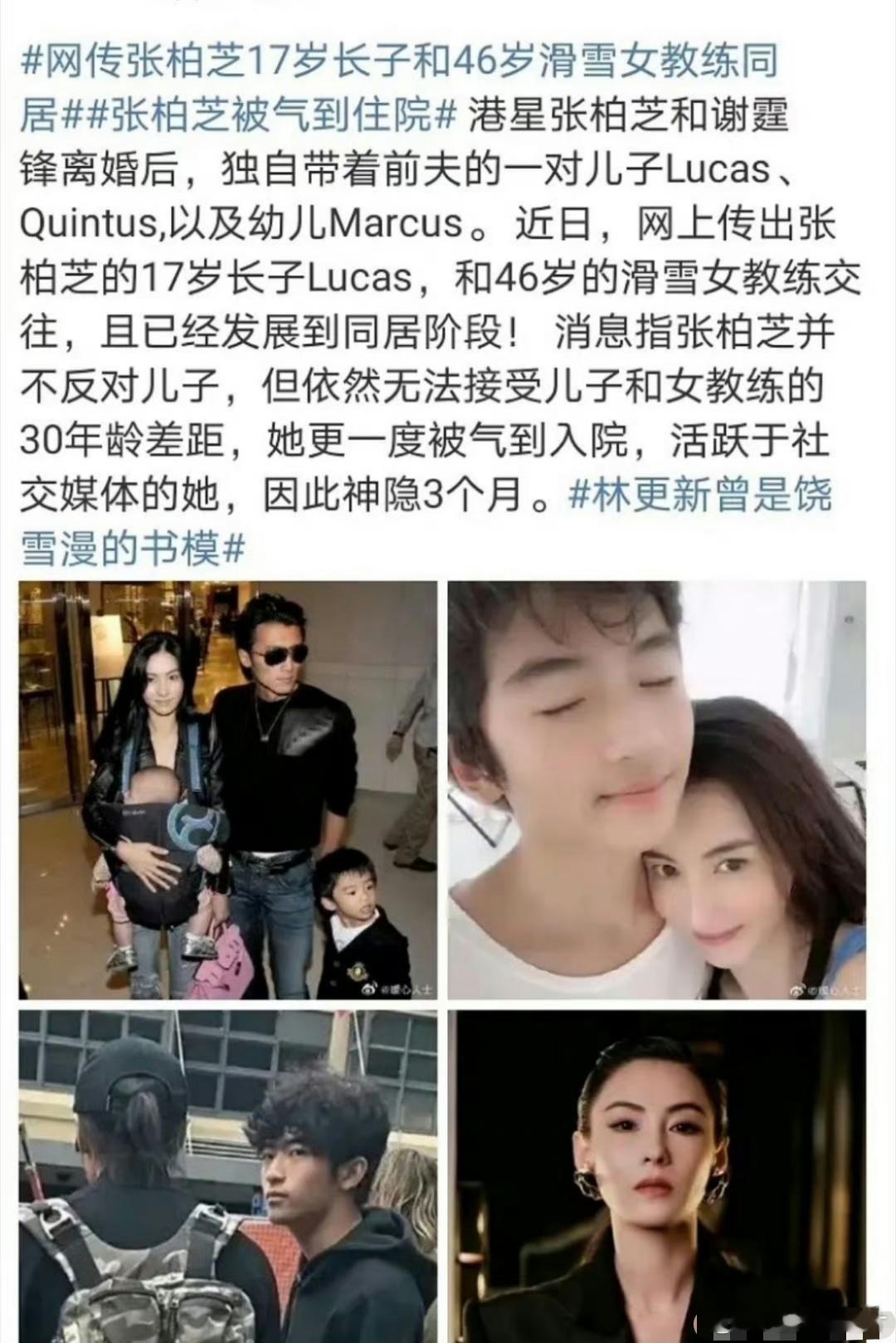Viewport: 896px width, 1343px height.
Task: Open hashtag #网传张柏芝17岁长子和46岁滑雪女教练同居#
Action: click(398, 63)
